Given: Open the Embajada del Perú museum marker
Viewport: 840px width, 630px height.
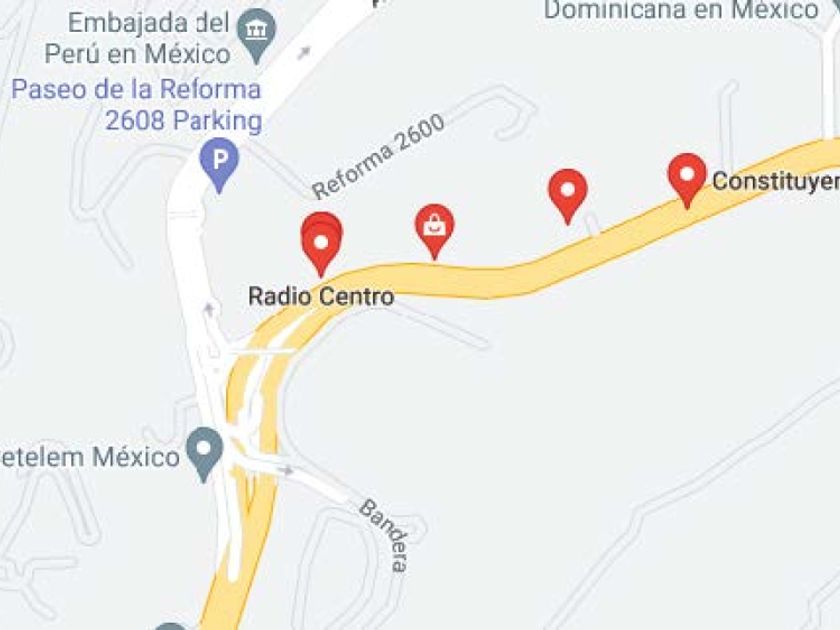Looking at the screenshot, I should tap(259, 27).
